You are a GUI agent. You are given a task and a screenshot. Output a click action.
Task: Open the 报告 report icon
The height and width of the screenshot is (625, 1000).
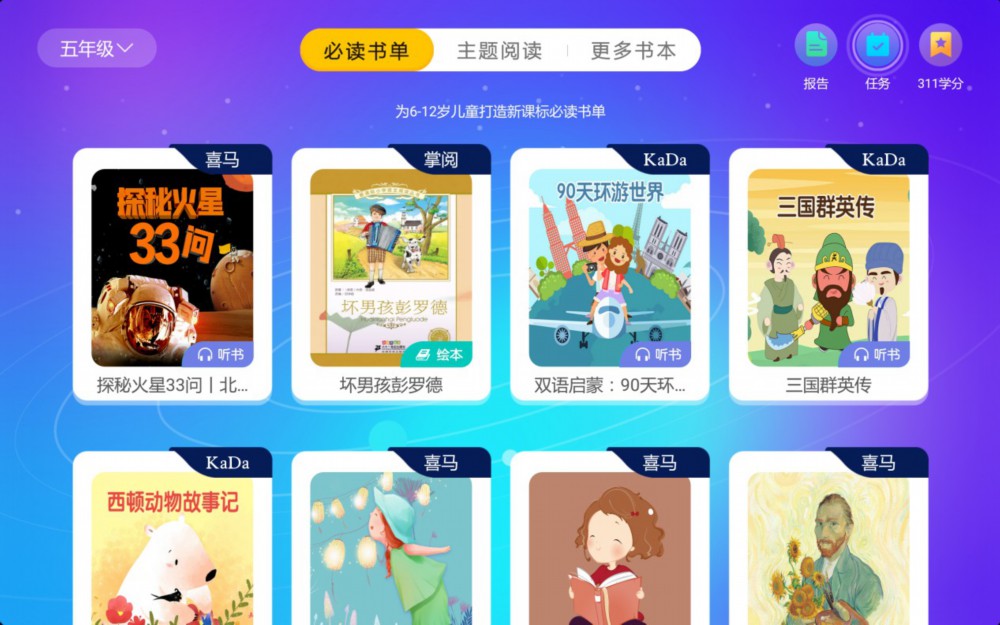[816, 46]
